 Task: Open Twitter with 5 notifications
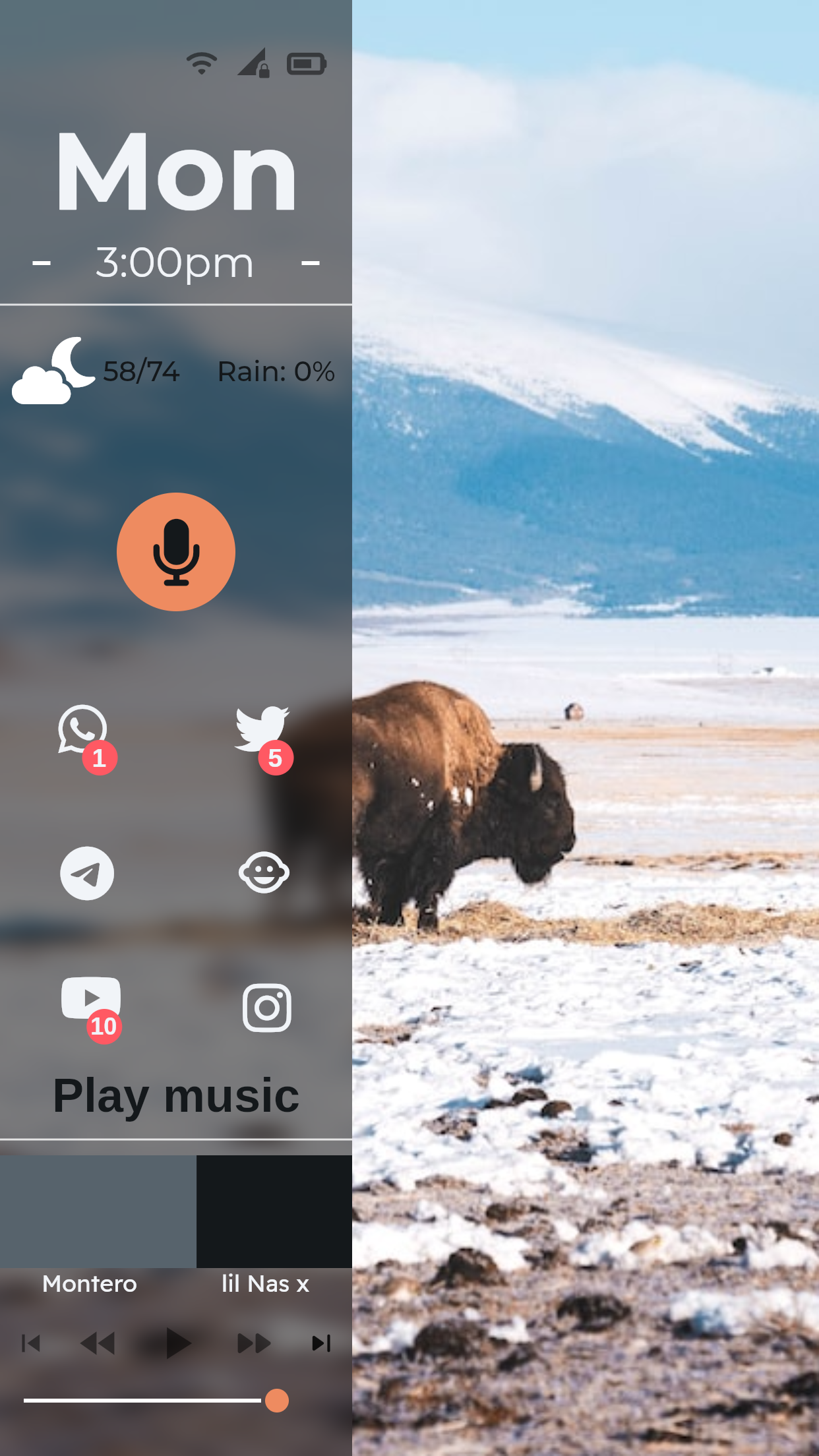point(262,731)
